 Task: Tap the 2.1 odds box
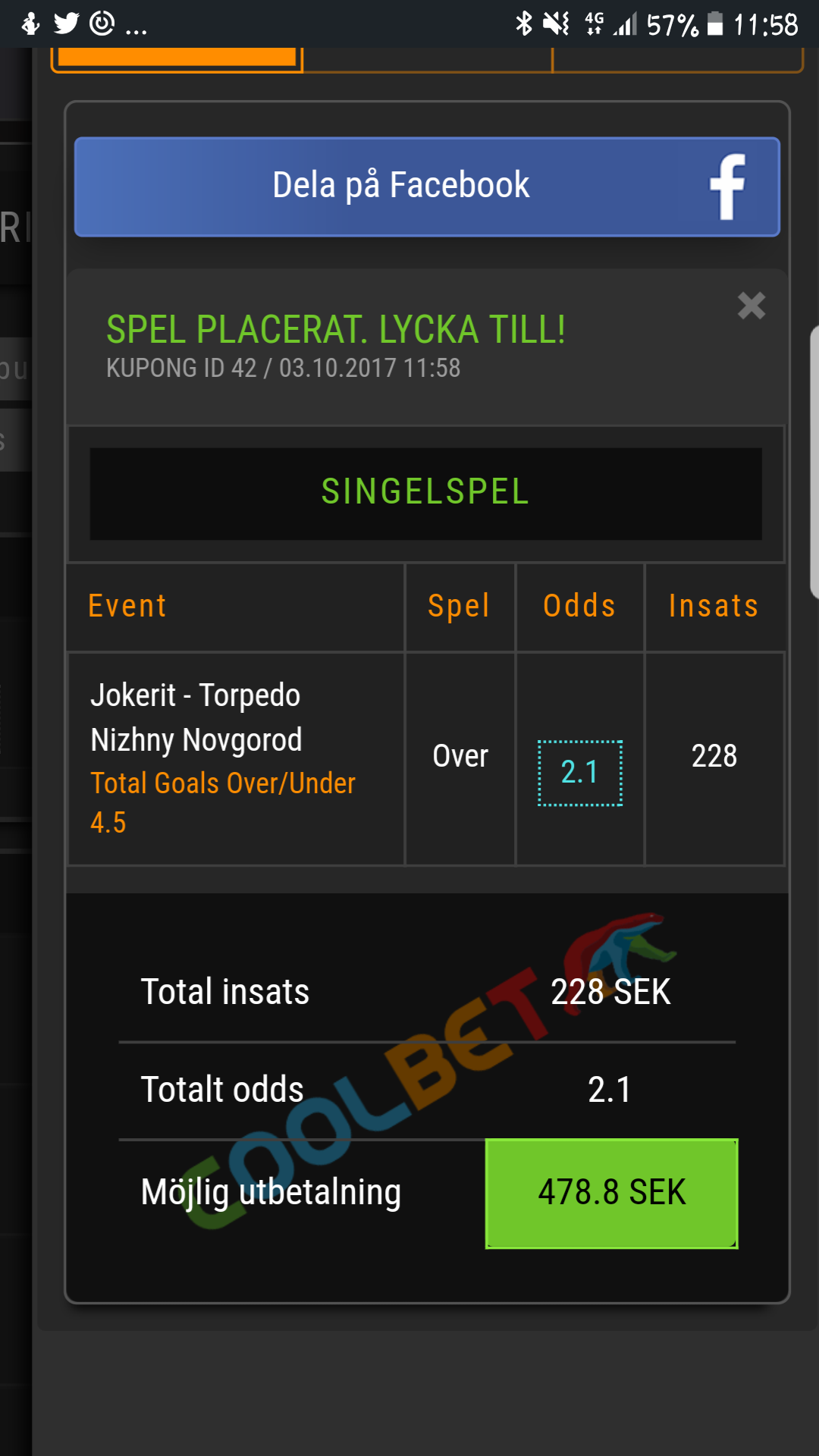(580, 773)
